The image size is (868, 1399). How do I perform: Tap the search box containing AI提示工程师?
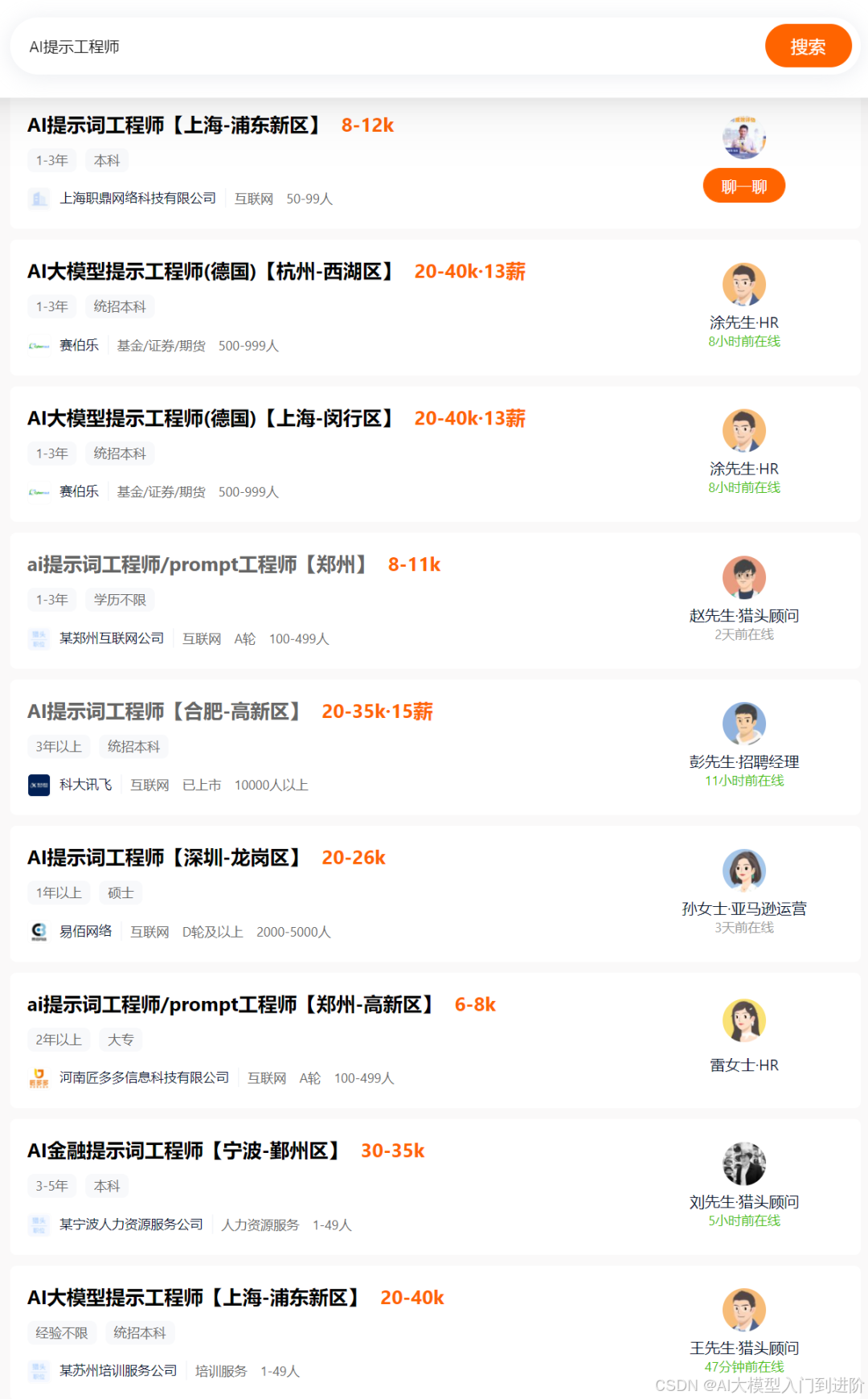tap(386, 47)
